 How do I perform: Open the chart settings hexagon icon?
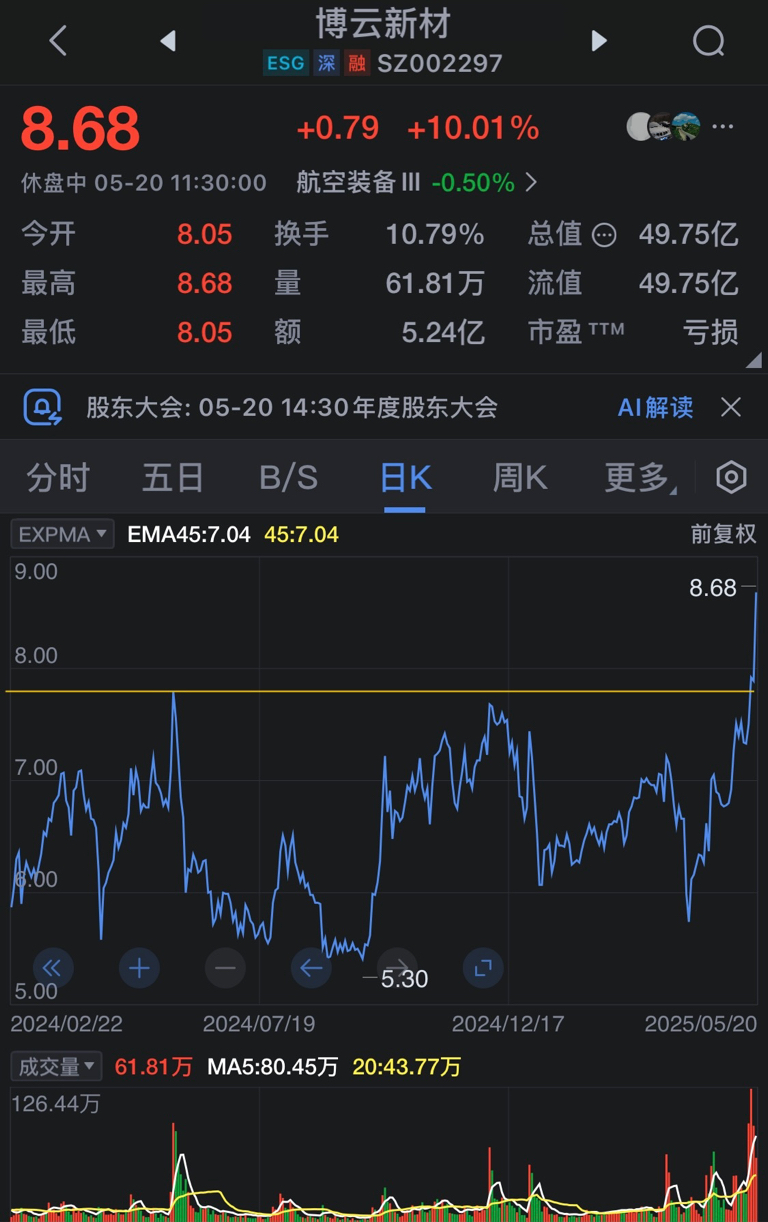(731, 478)
